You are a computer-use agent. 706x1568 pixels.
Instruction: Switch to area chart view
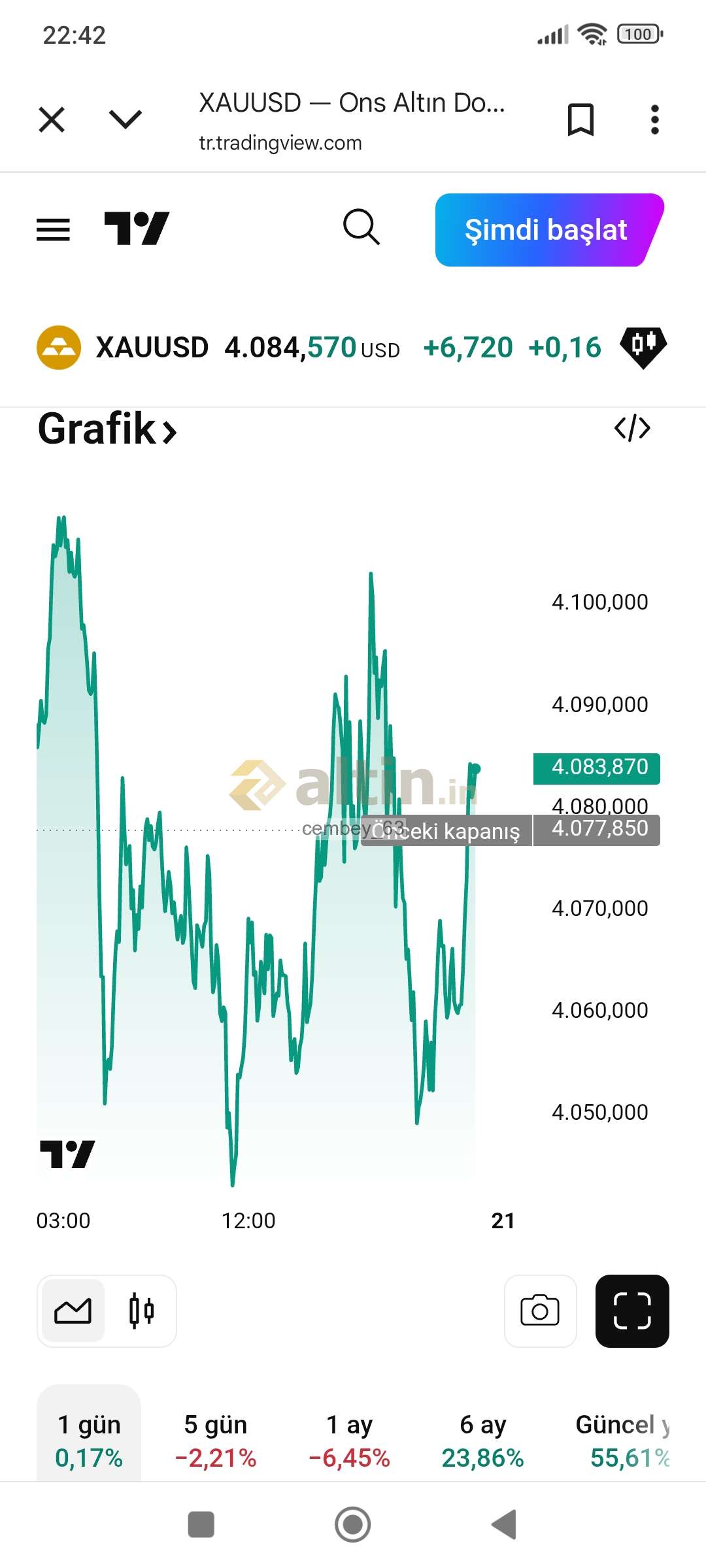click(x=73, y=1311)
